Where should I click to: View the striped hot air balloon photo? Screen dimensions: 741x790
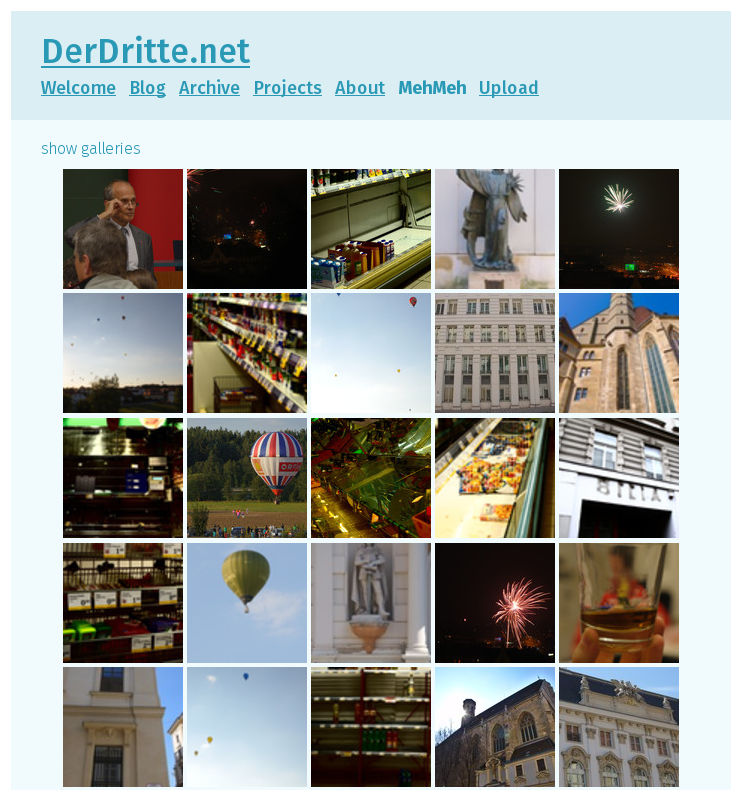(247, 478)
